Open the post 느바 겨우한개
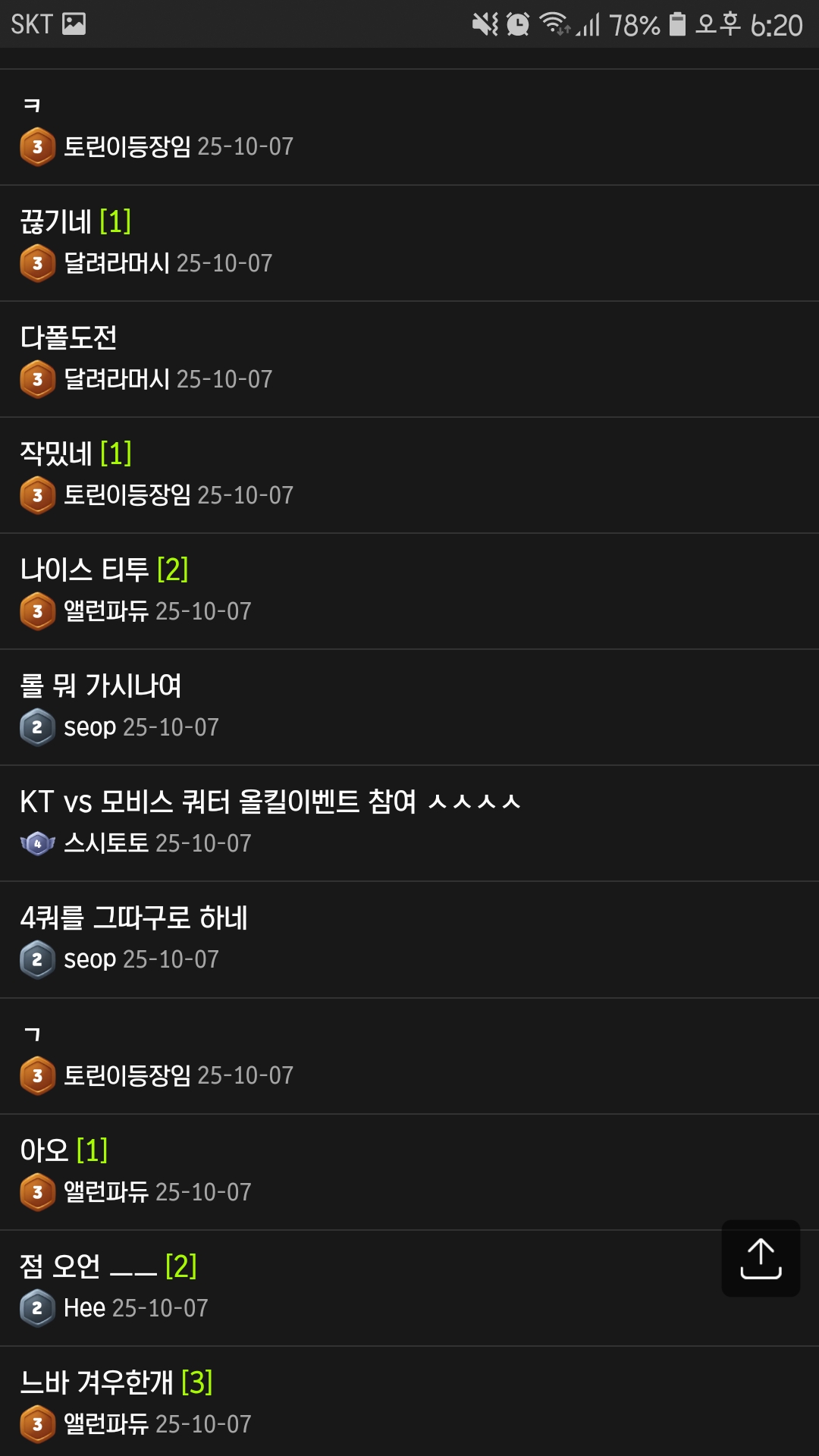819x1456 pixels. tap(96, 1383)
